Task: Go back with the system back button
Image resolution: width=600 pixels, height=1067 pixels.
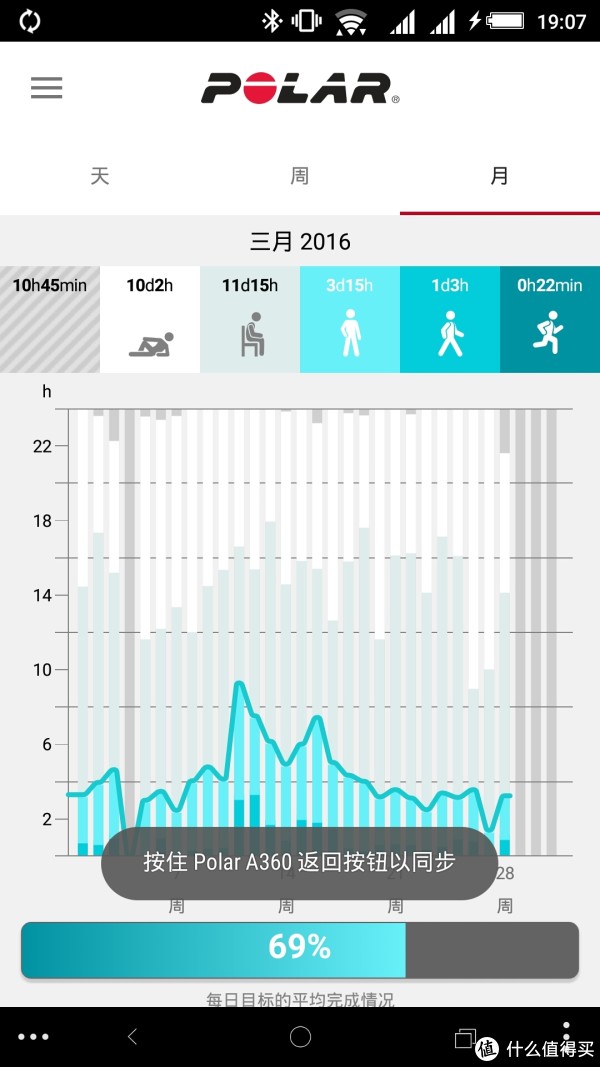Action: (x=132, y=1037)
